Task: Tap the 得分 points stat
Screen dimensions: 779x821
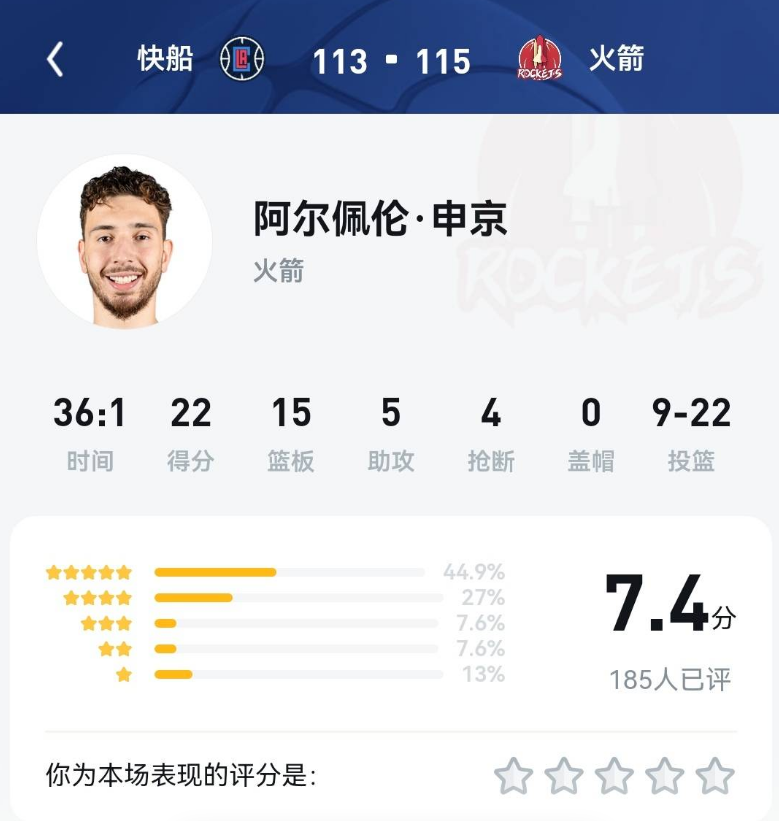Action: [x=192, y=430]
